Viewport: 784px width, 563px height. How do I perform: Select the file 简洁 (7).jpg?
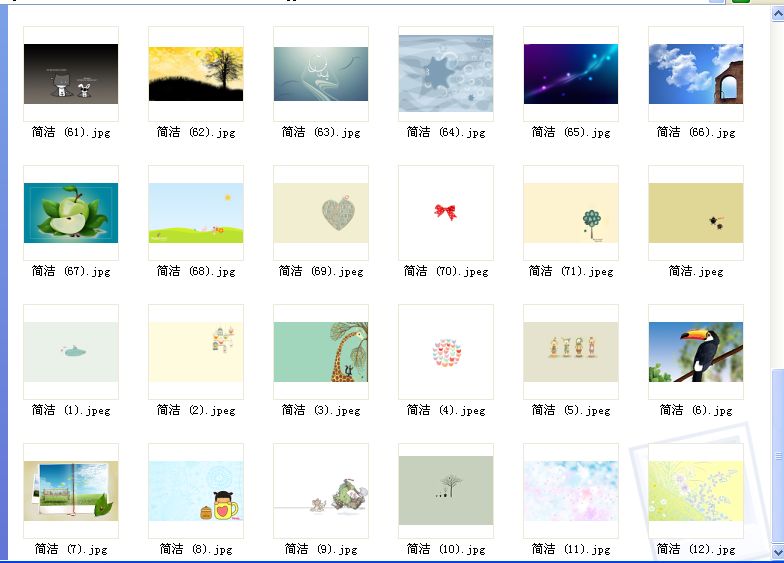(x=71, y=491)
